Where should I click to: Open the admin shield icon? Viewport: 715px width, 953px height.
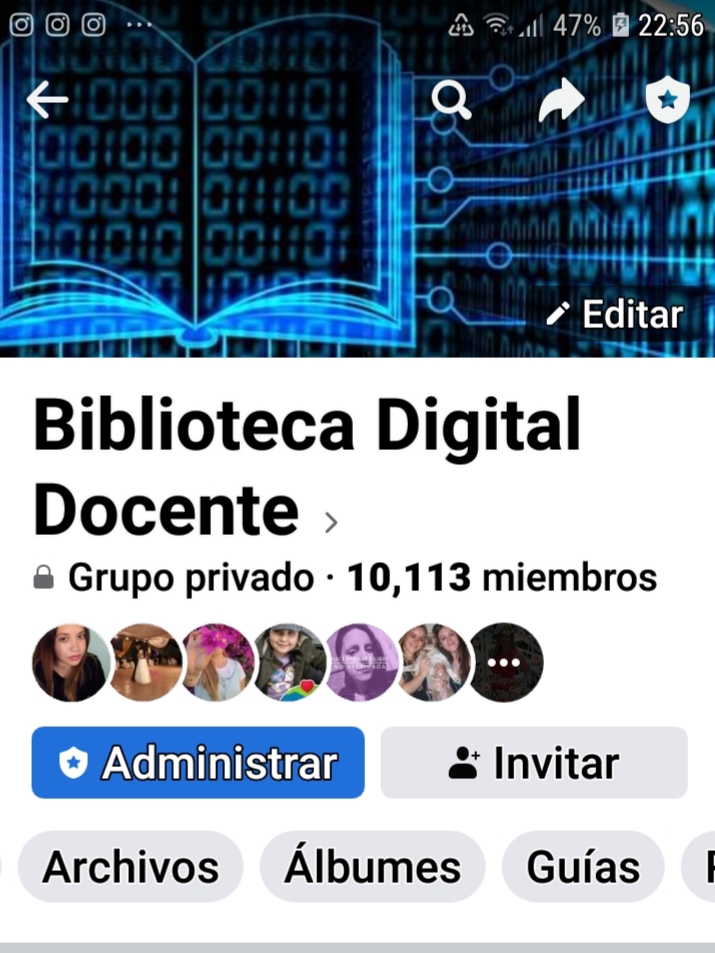[x=667, y=100]
